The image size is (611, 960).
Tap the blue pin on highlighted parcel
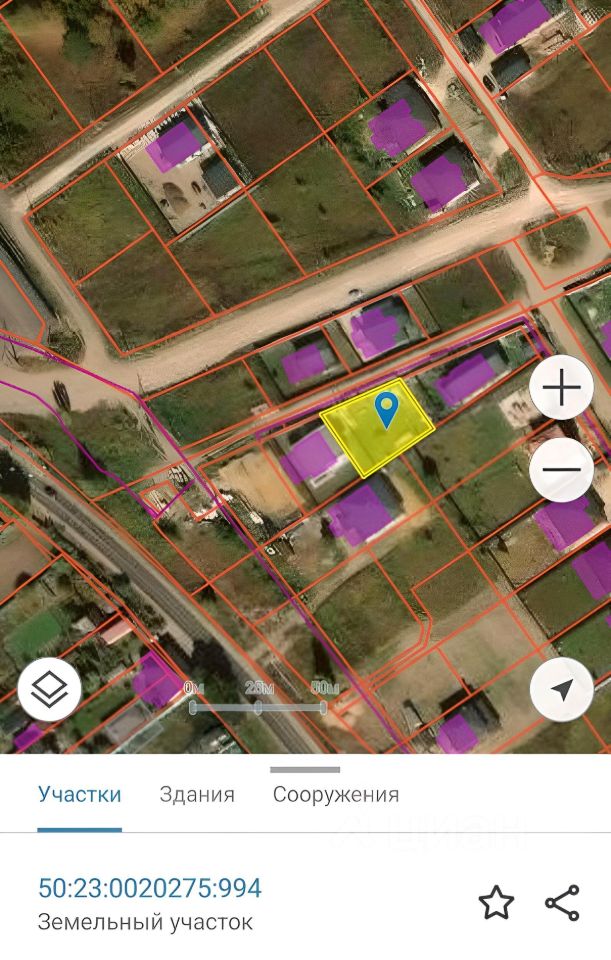[x=386, y=408]
